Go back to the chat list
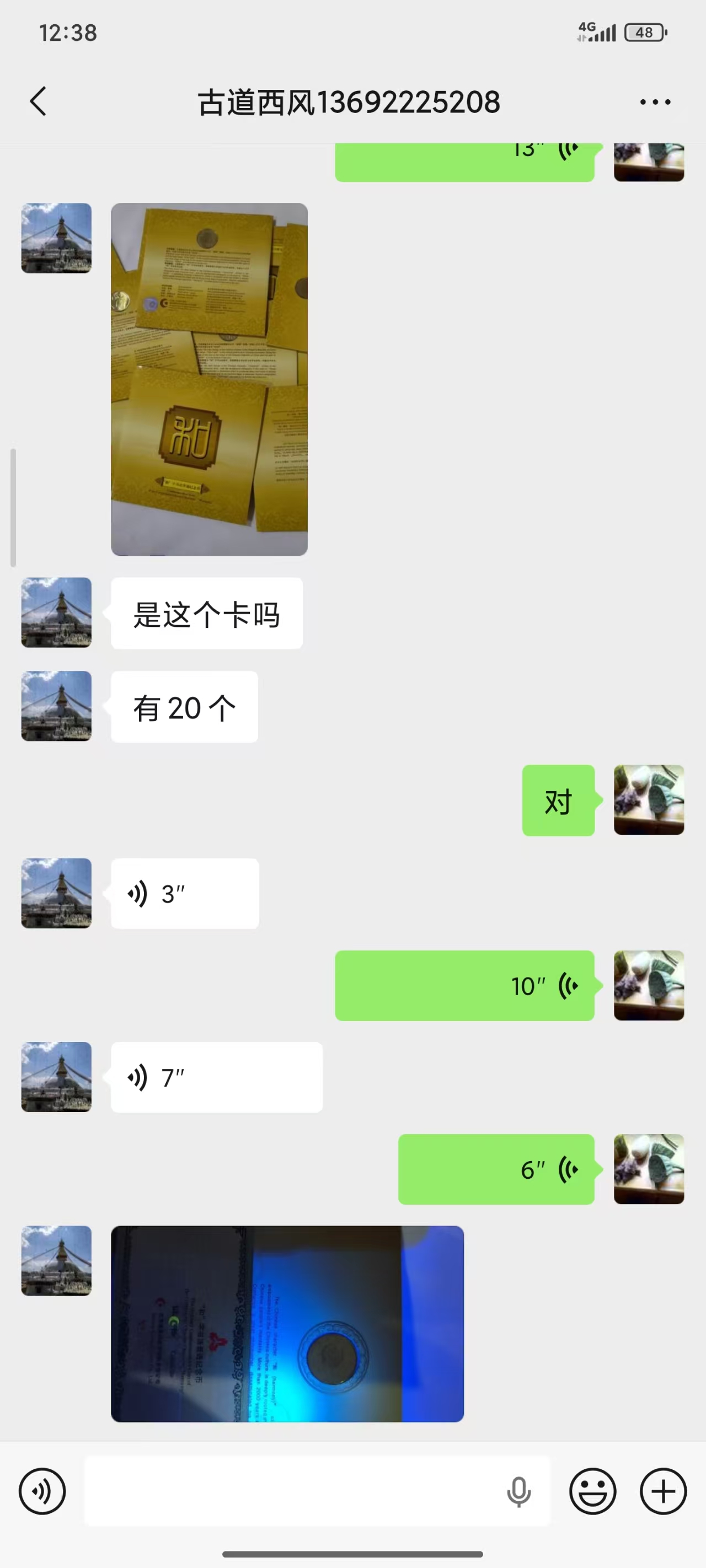Screen dimensions: 706x1568 click(x=39, y=101)
